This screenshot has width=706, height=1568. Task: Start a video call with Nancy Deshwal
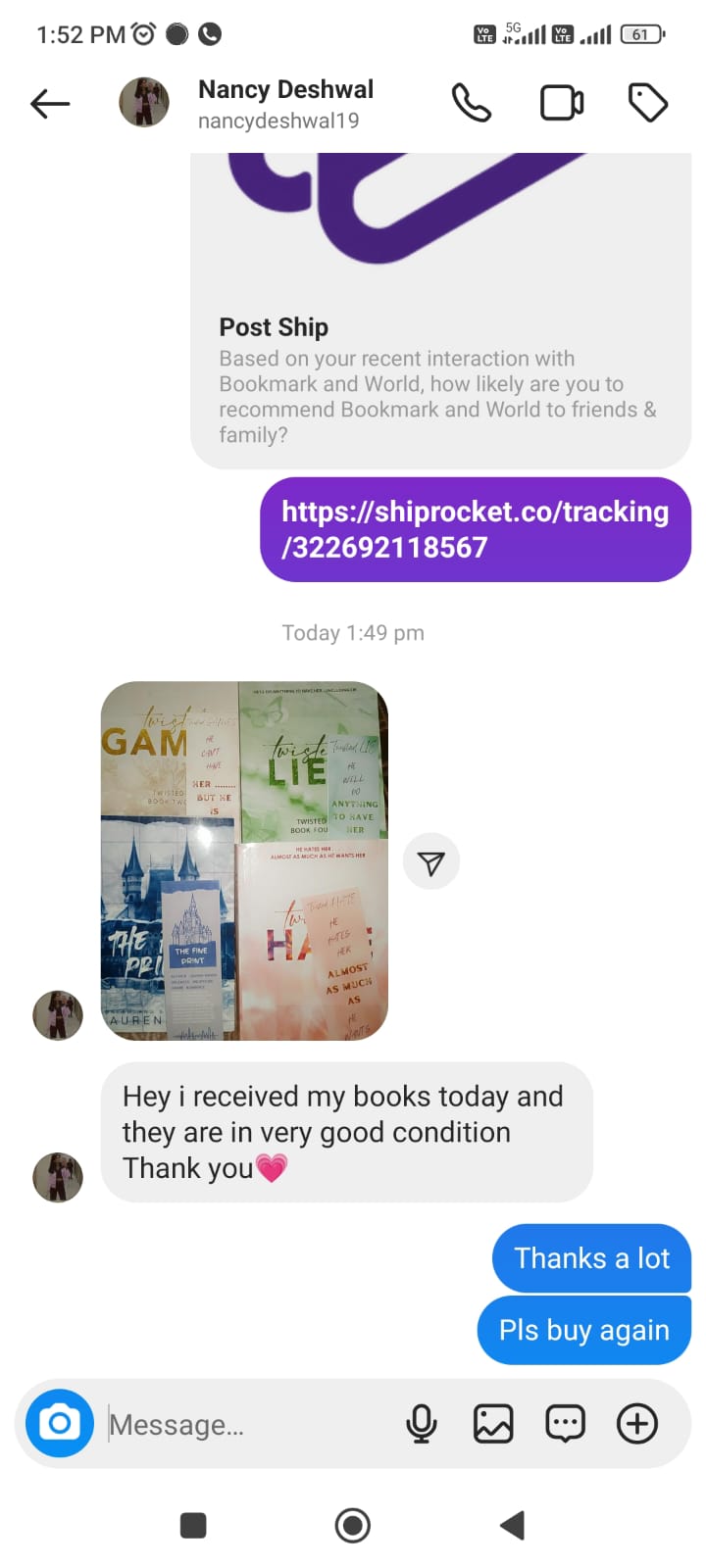(x=562, y=103)
